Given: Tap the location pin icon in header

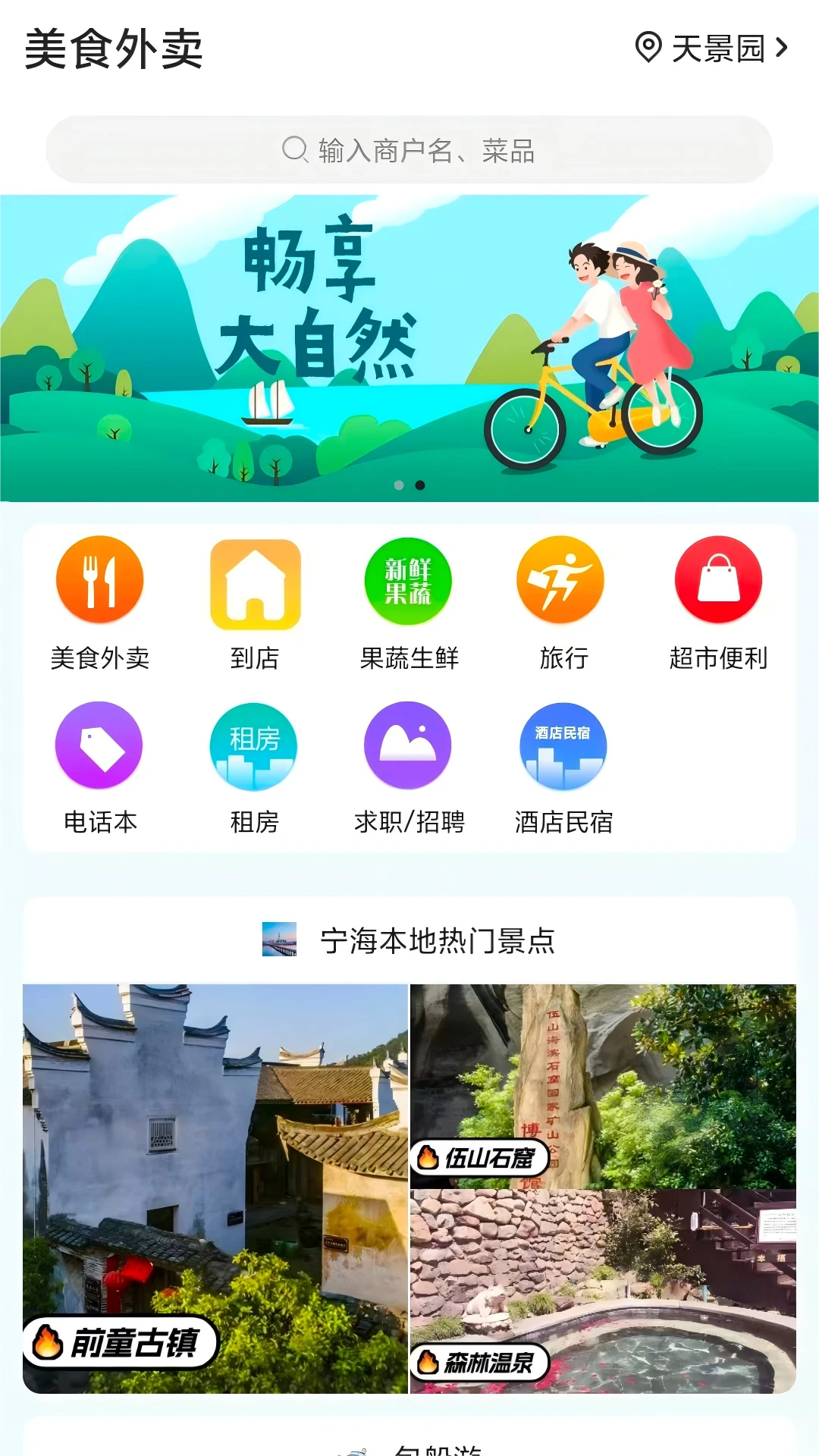Looking at the screenshot, I should point(649,48).
